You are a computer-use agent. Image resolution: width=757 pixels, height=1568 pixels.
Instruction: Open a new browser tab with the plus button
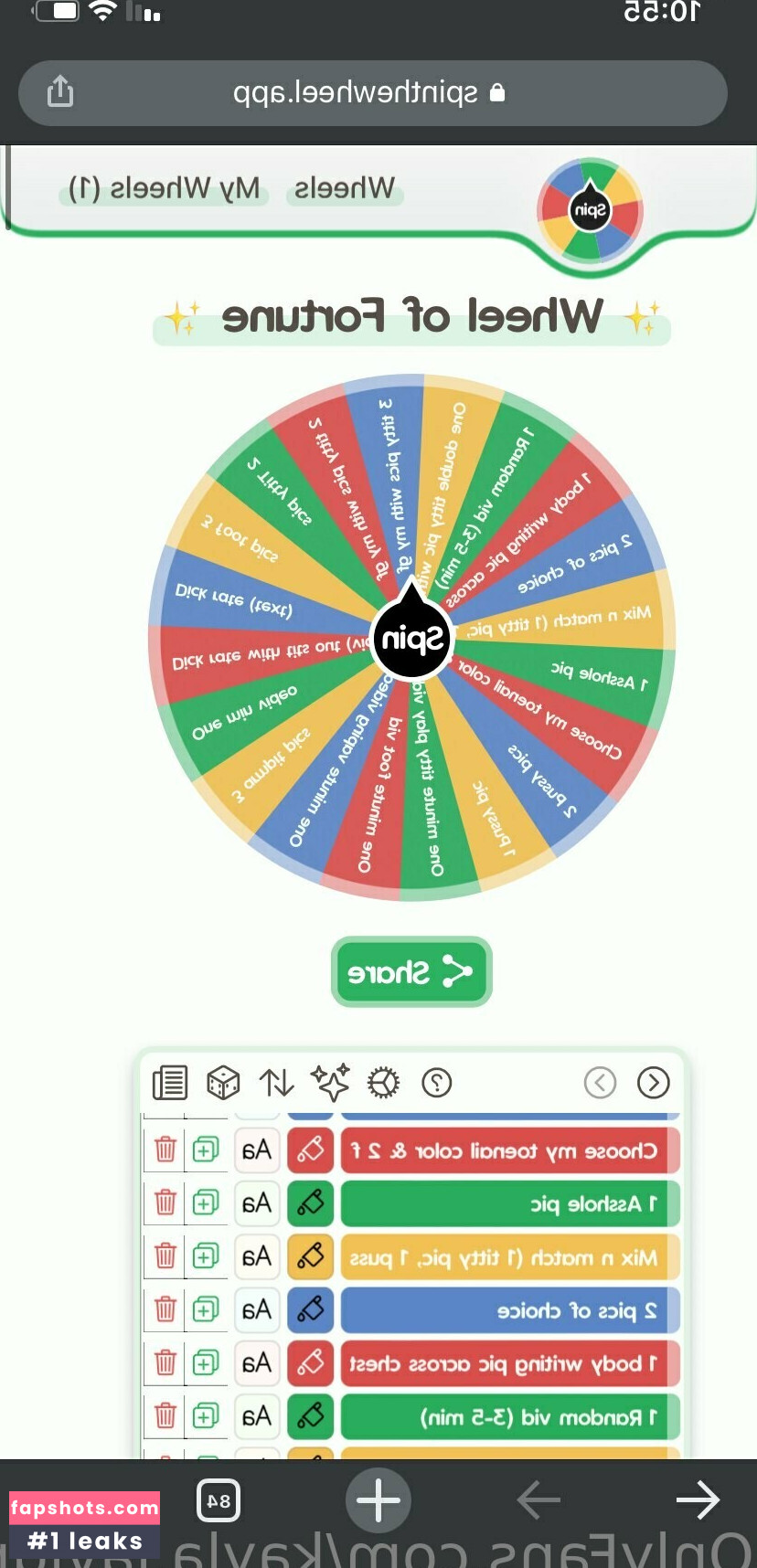pyautogui.click(x=378, y=1500)
